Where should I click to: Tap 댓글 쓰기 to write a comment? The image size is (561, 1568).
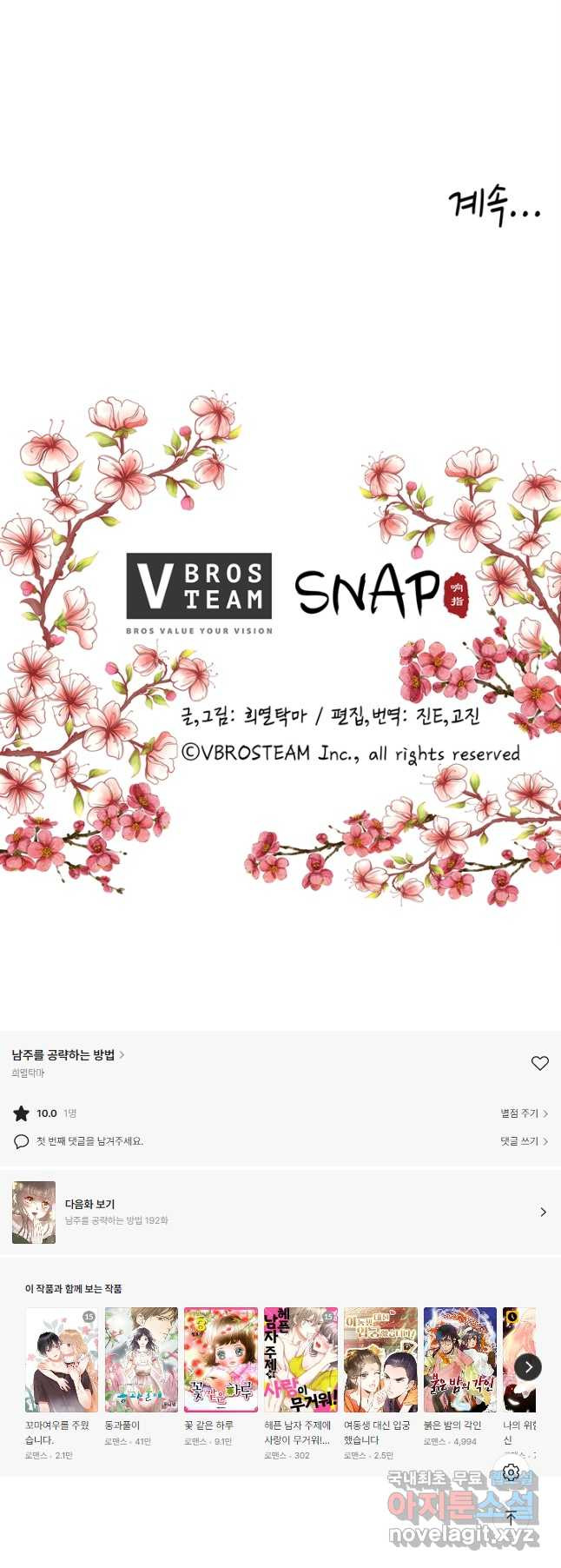524,1140
